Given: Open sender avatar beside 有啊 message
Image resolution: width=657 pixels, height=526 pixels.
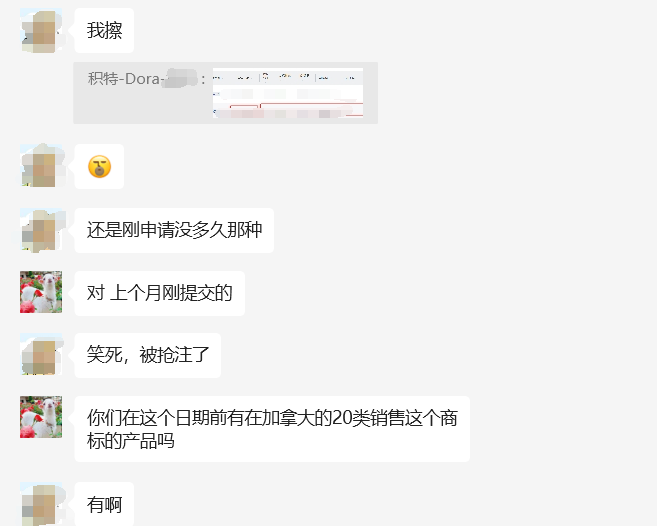Looking at the screenshot, I should tap(41, 503).
